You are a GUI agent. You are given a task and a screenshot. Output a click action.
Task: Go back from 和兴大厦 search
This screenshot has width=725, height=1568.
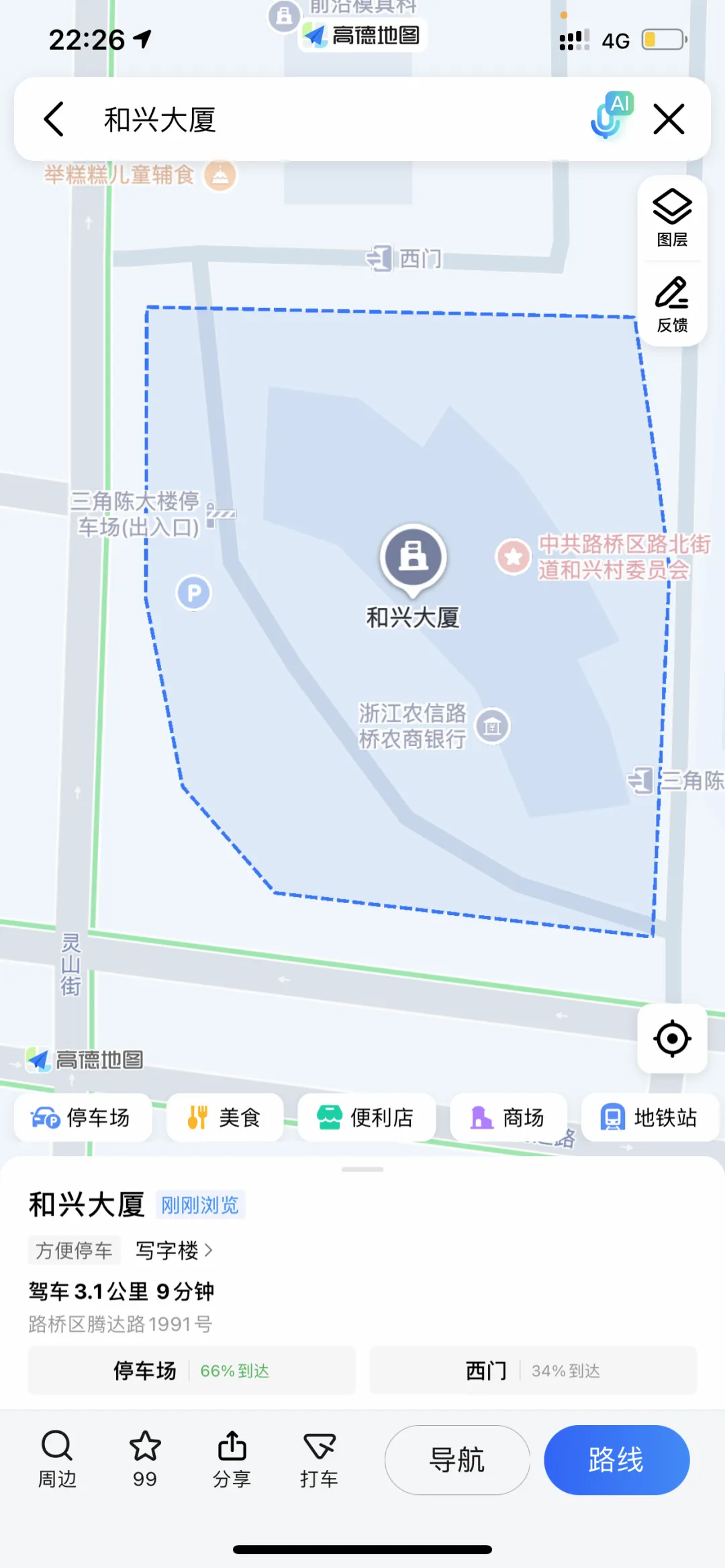coord(54,119)
